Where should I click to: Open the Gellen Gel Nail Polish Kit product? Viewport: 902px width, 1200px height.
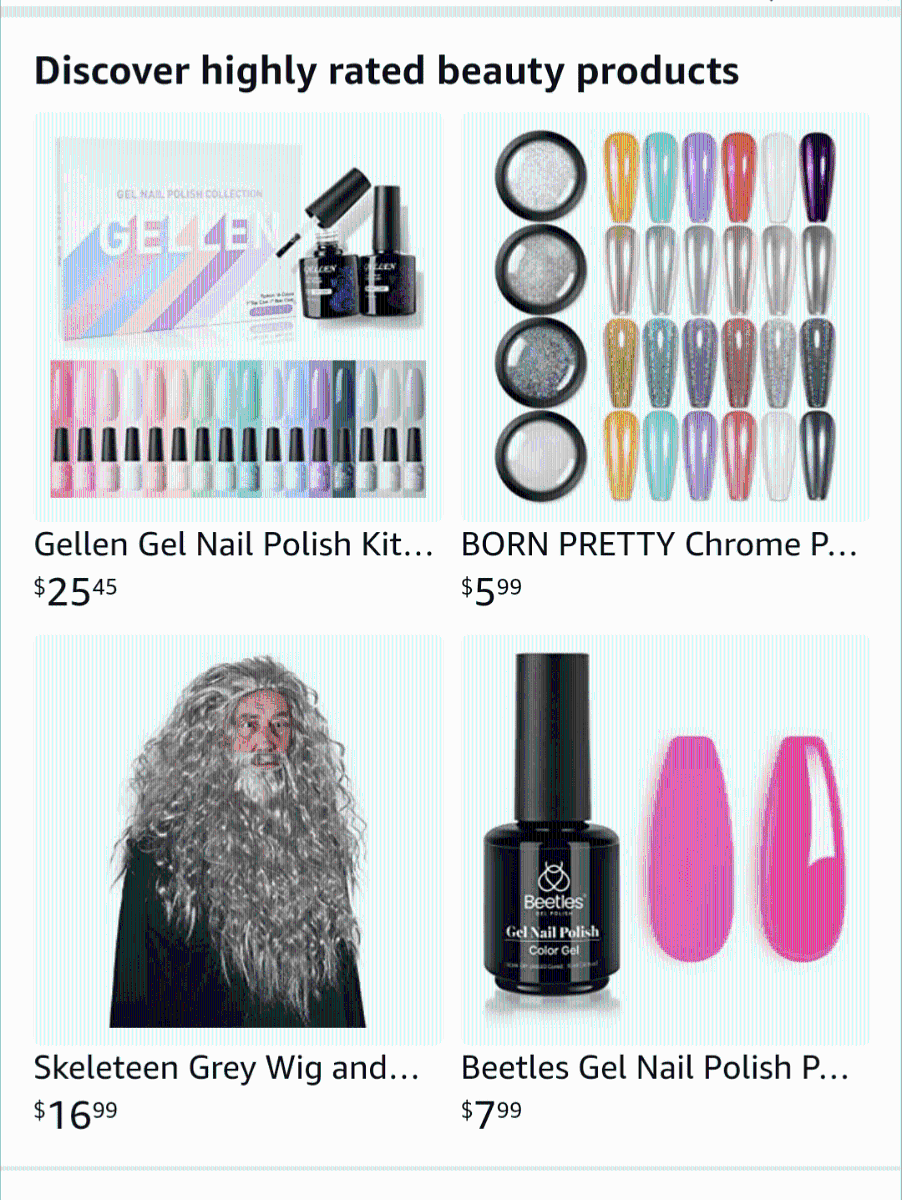238,317
